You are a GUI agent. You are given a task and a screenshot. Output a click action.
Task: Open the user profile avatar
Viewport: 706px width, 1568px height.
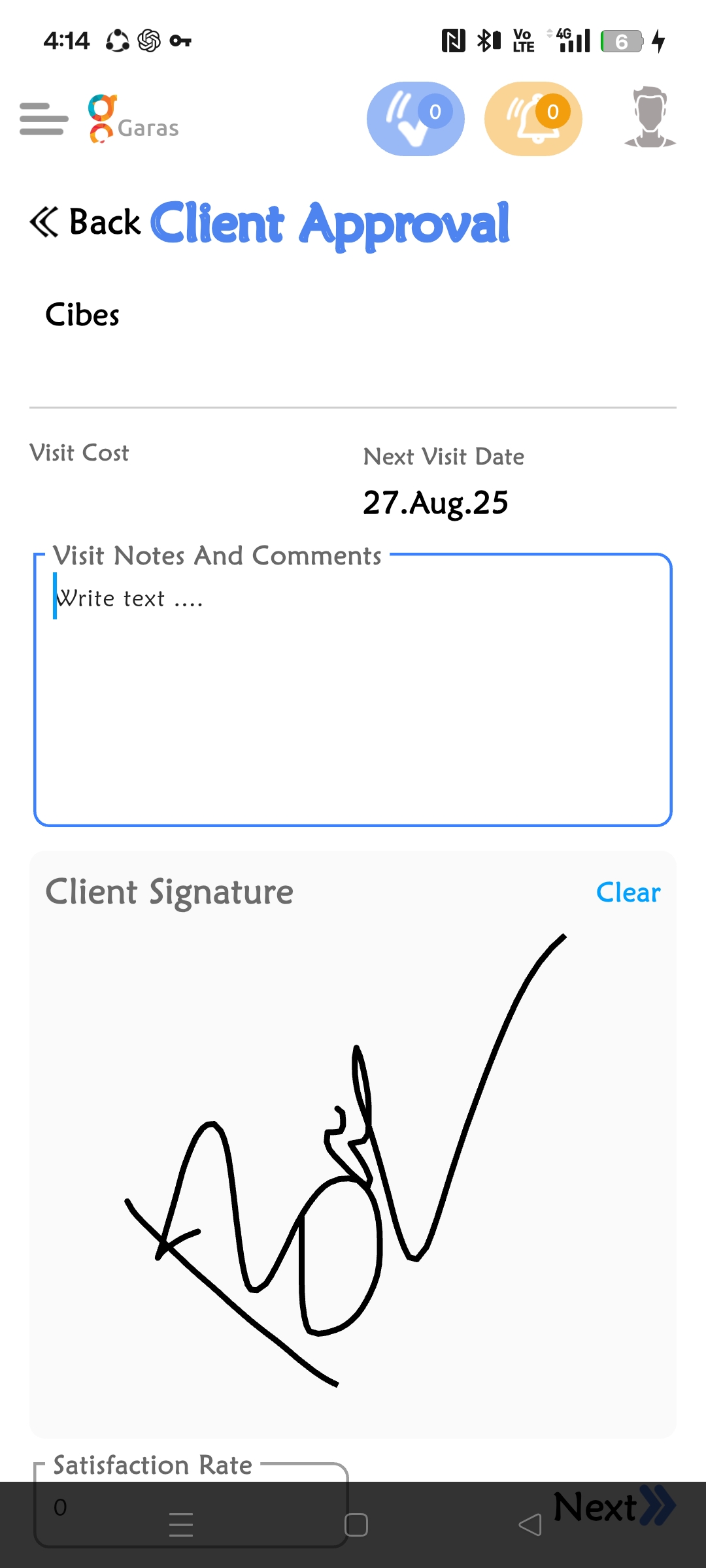click(x=650, y=118)
